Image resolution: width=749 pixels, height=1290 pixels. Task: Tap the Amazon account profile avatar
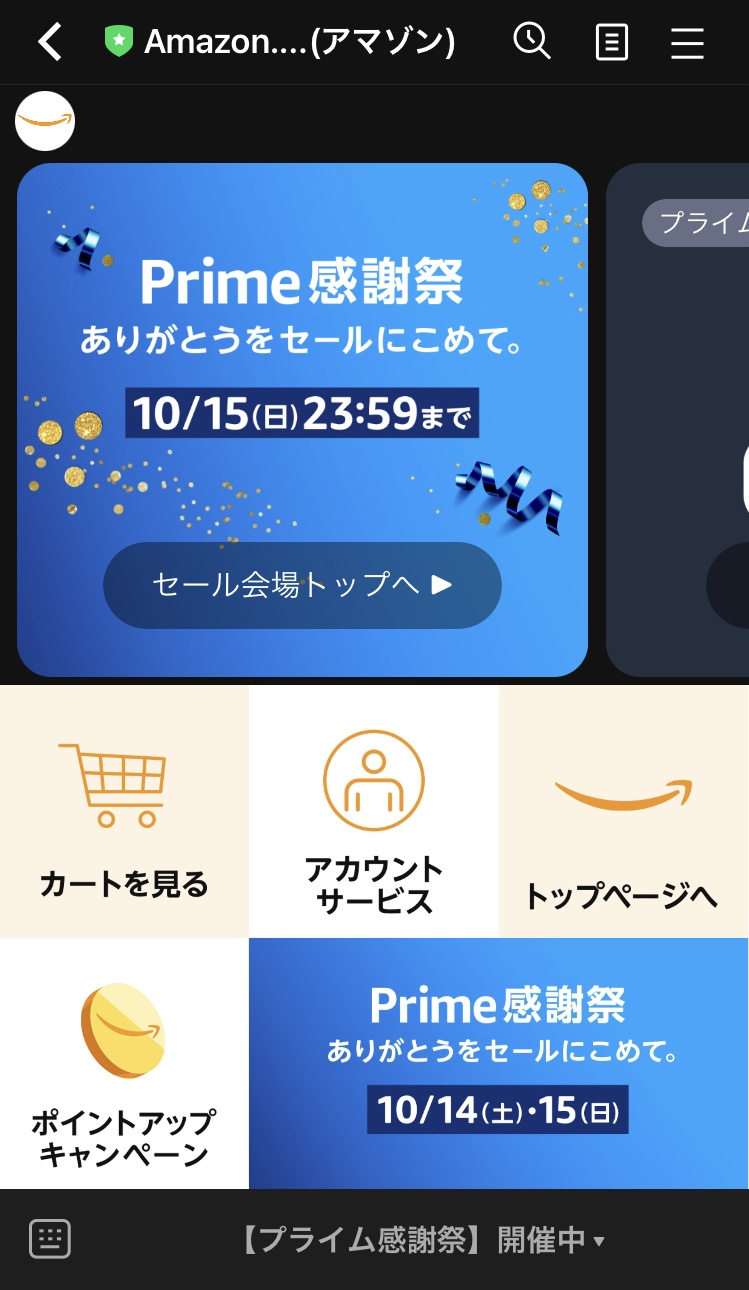pos(45,120)
